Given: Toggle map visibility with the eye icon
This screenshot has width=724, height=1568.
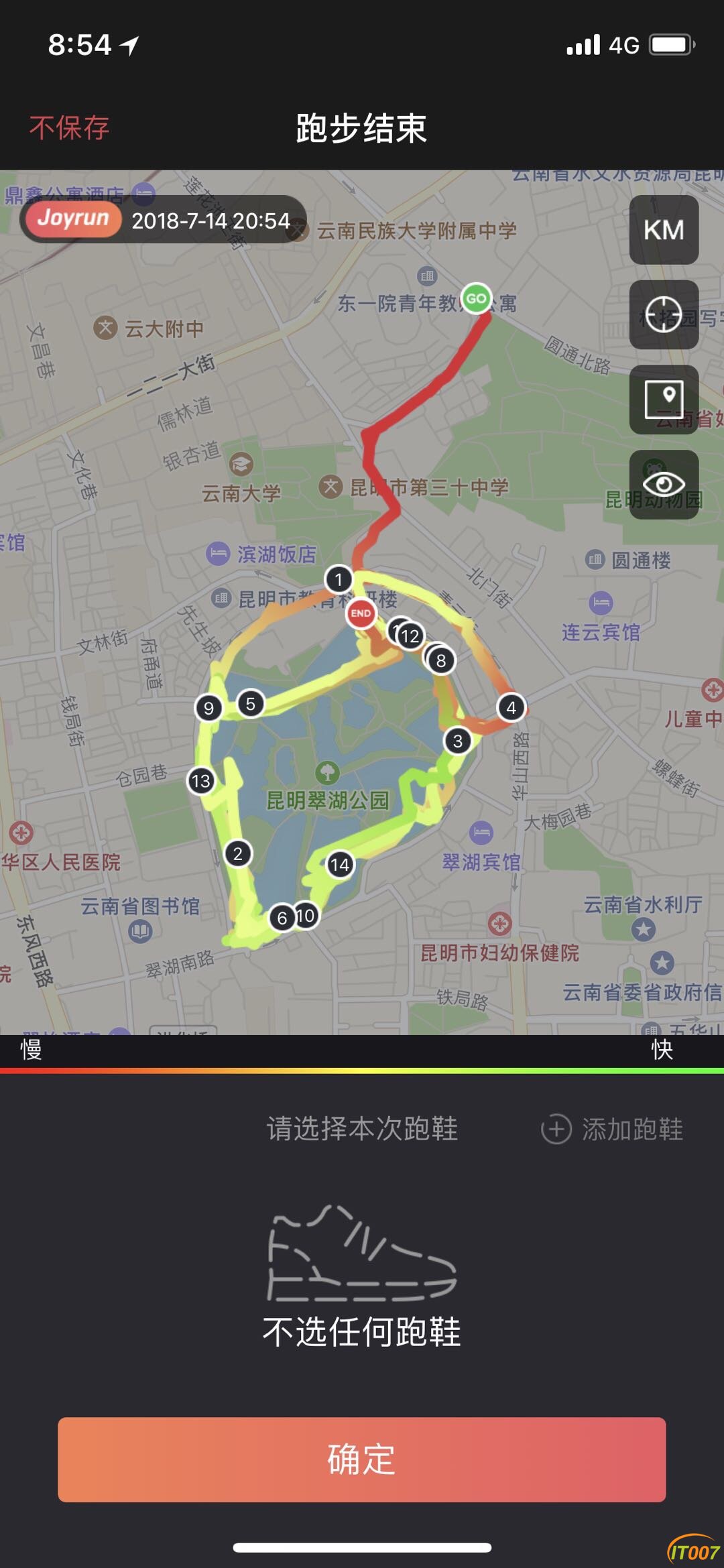Looking at the screenshot, I should (664, 484).
